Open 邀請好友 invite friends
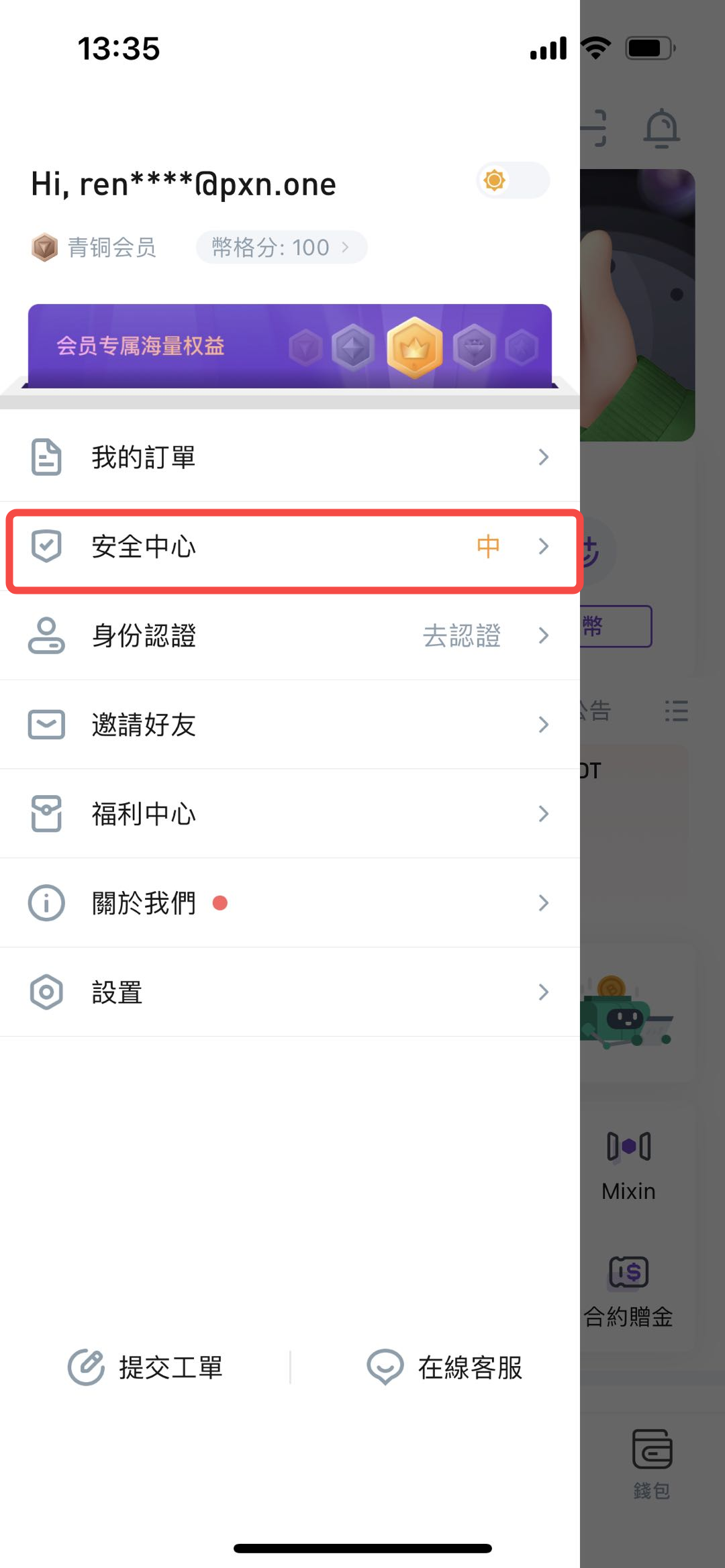This screenshot has height=1568, width=725. pyautogui.click(x=290, y=725)
